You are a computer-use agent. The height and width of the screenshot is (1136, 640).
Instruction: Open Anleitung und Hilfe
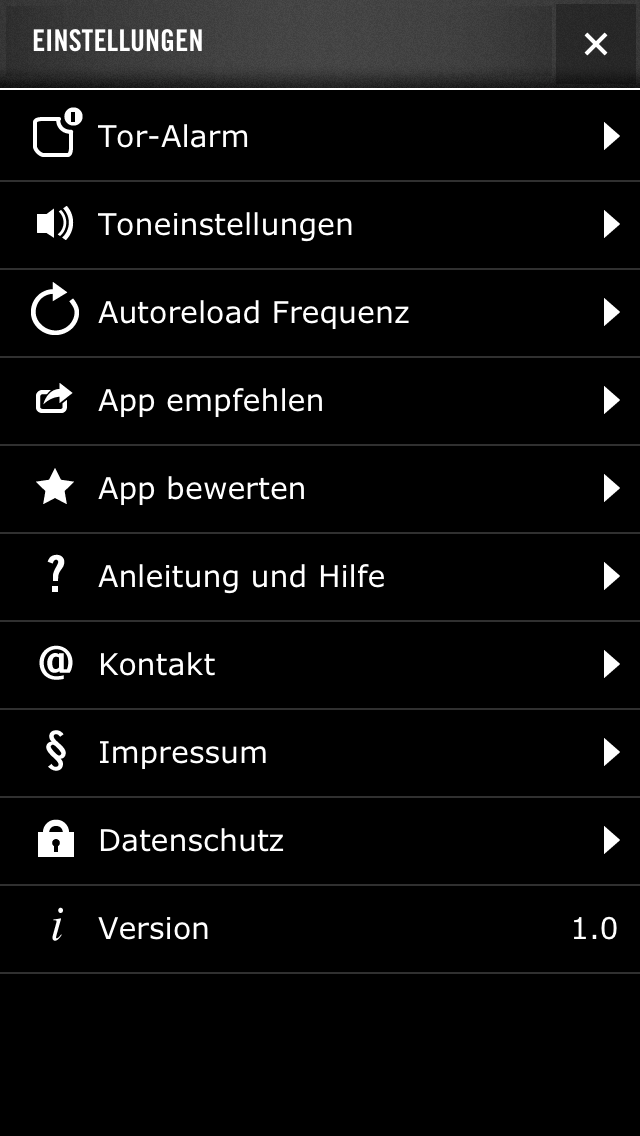[x=320, y=577]
